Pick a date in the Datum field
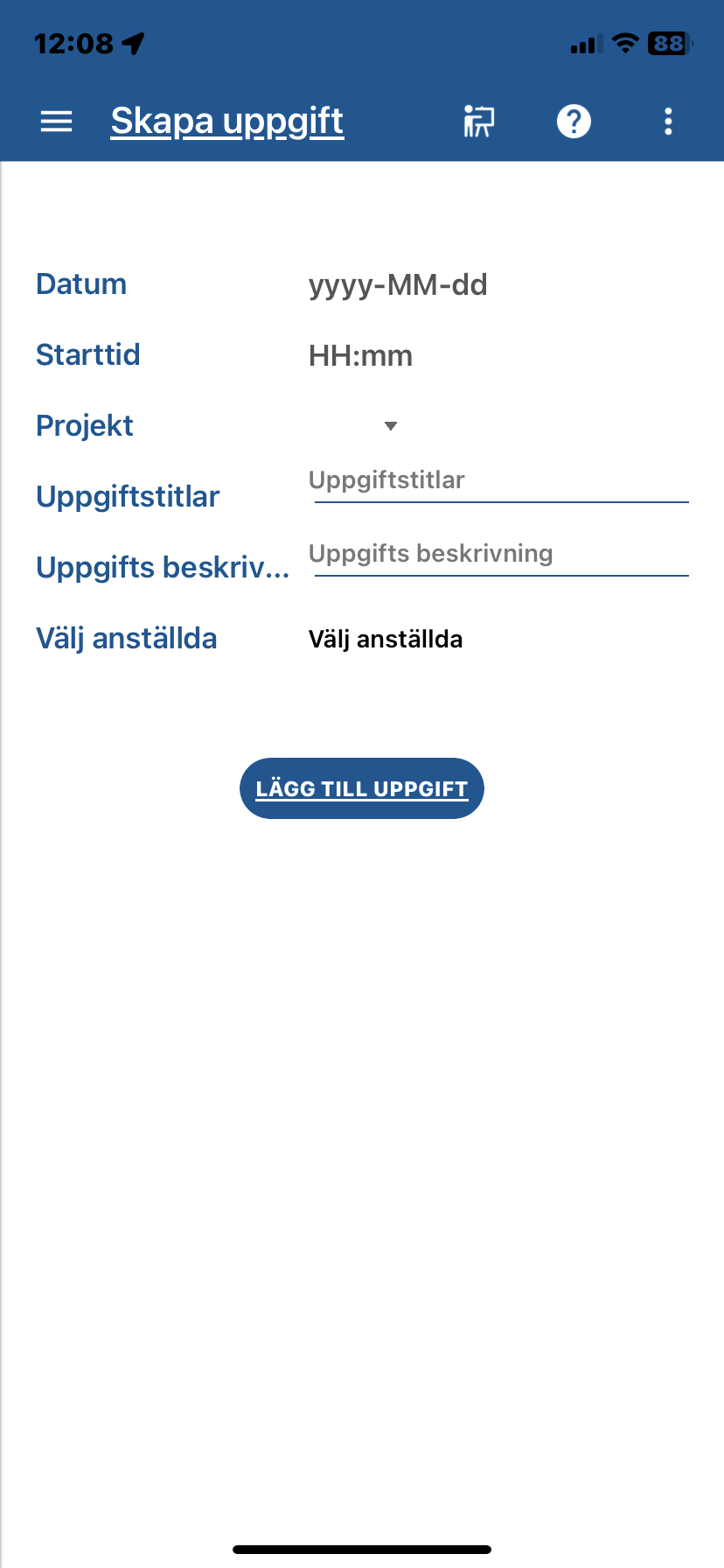 pyautogui.click(x=398, y=285)
